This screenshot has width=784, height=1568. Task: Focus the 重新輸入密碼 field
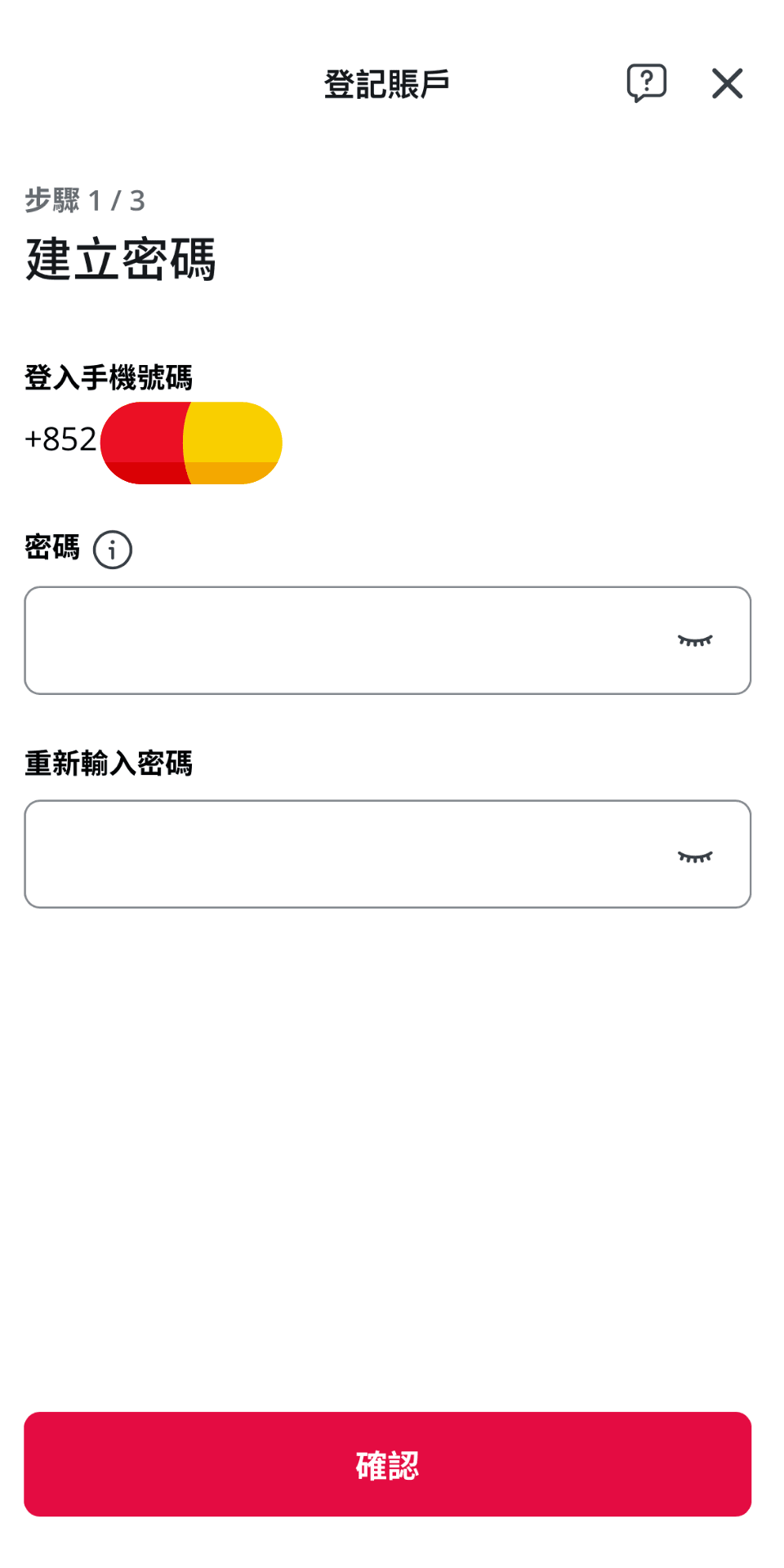[343, 854]
